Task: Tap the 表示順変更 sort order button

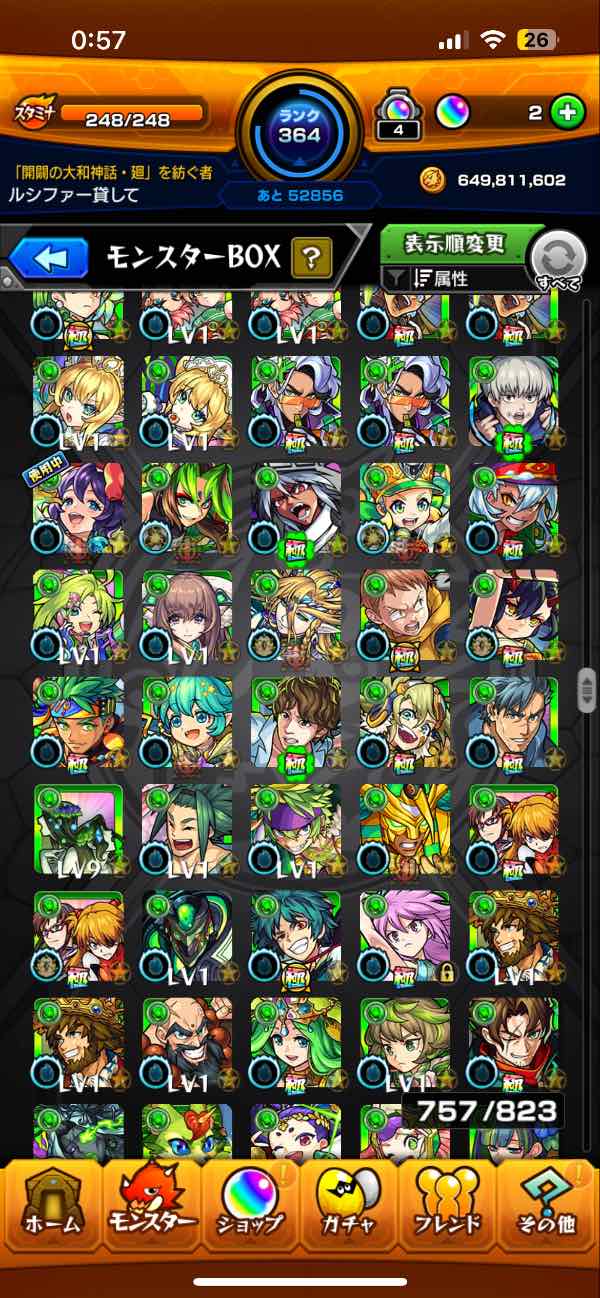Action: point(455,243)
